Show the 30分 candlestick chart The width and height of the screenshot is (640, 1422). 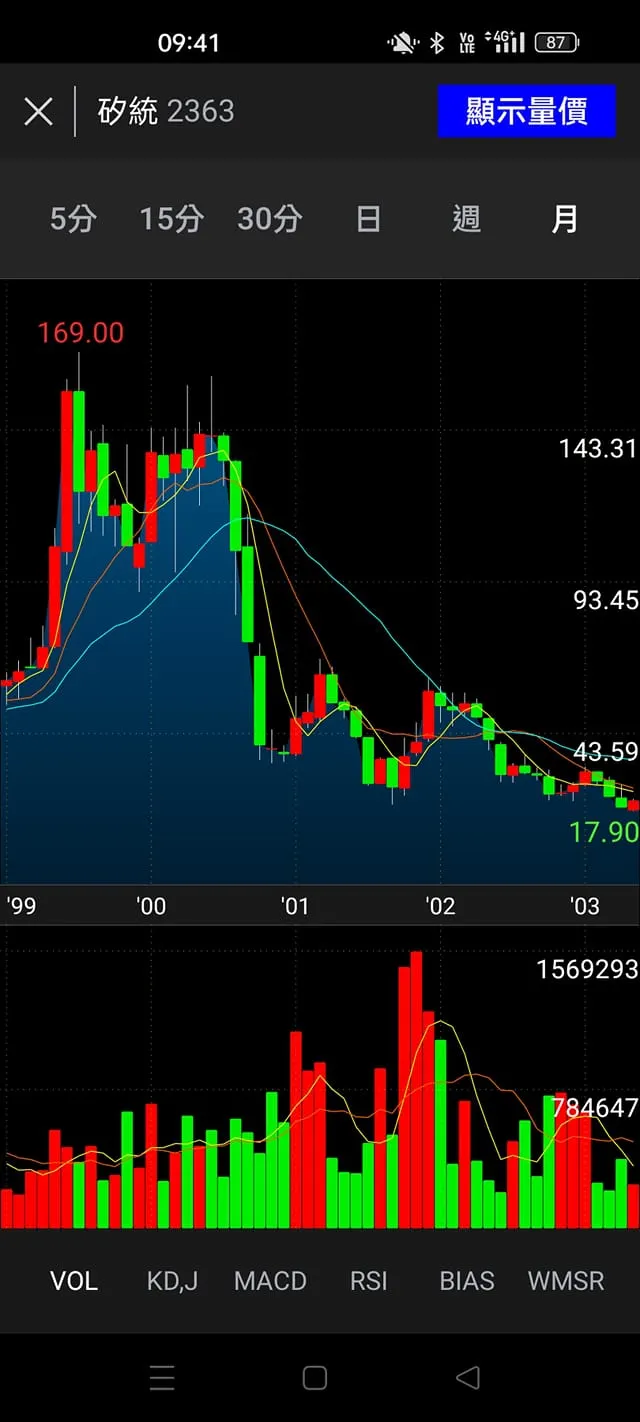[269, 219]
